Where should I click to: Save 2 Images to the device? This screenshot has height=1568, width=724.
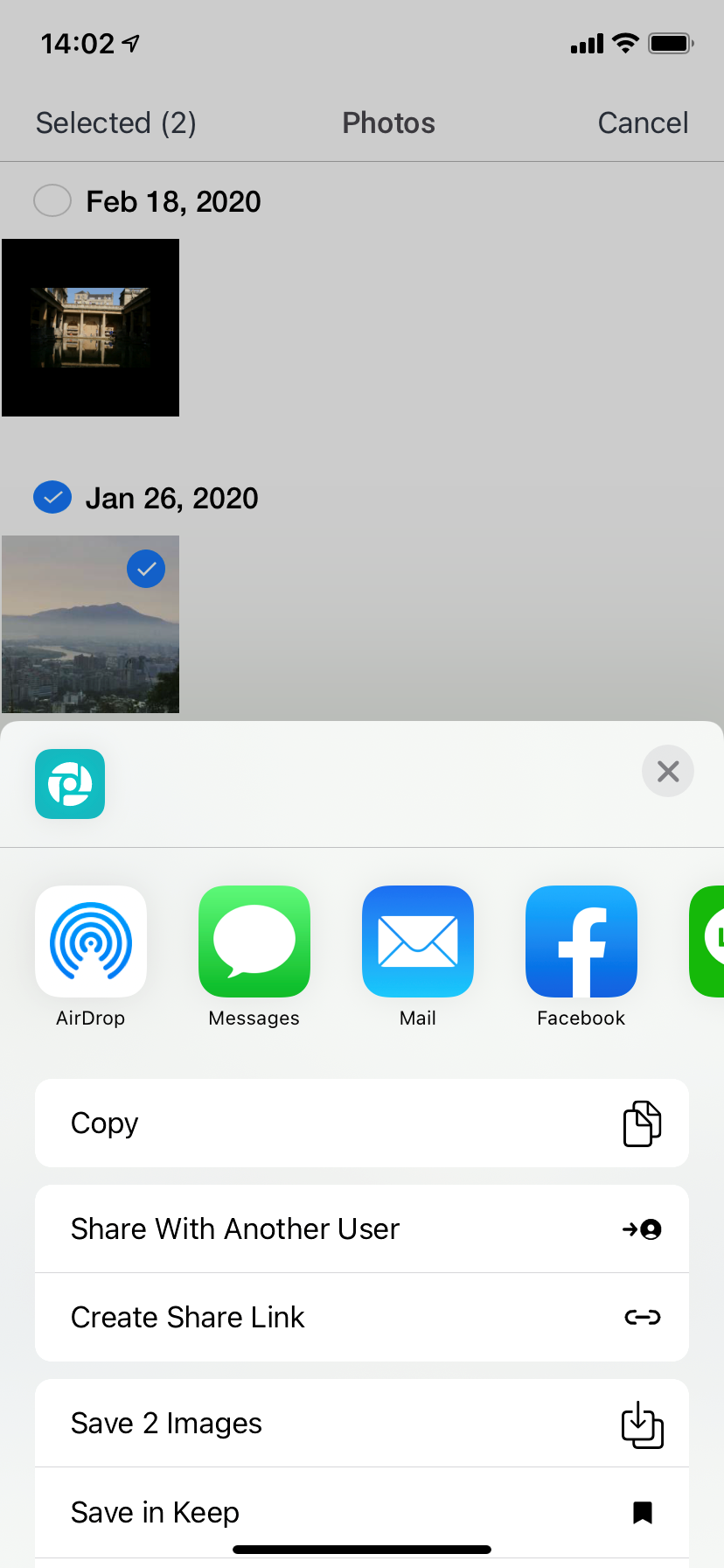click(362, 1424)
